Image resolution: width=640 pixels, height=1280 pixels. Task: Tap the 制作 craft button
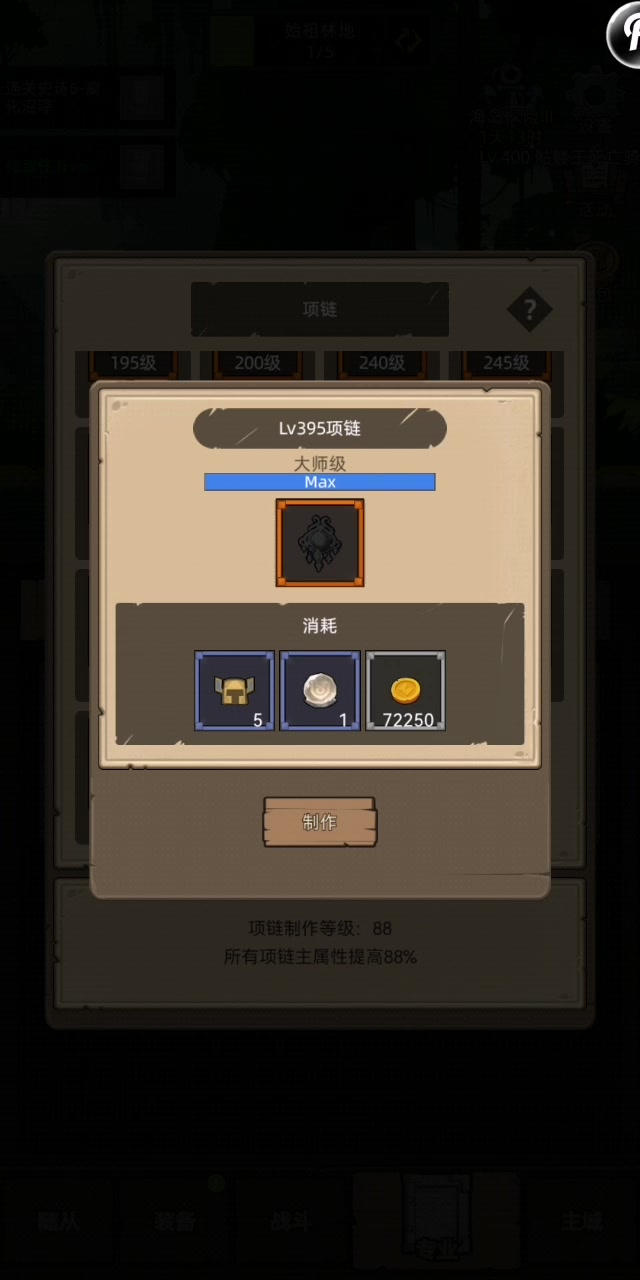(320, 822)
